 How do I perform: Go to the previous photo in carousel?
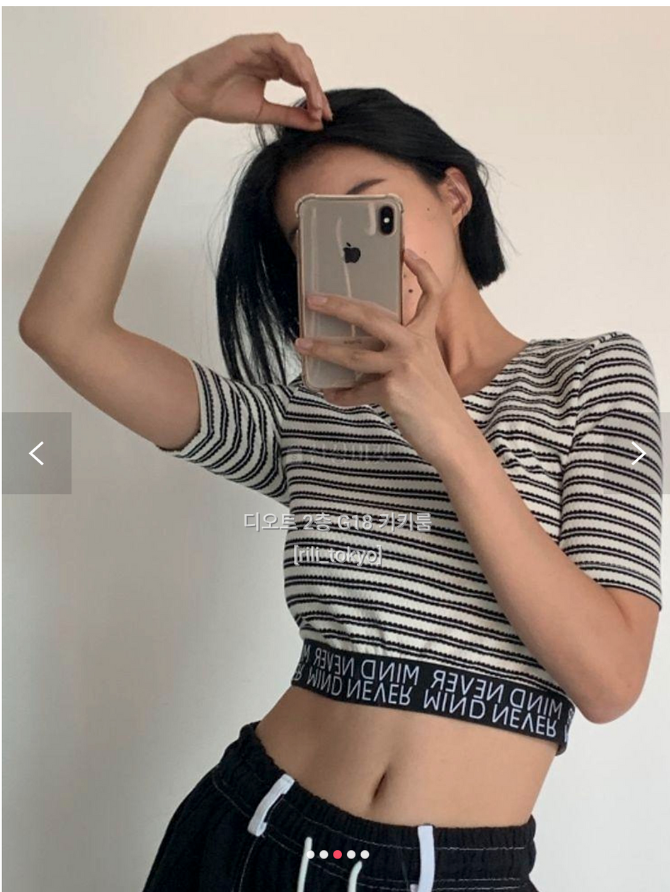click(x=36, y=453)
